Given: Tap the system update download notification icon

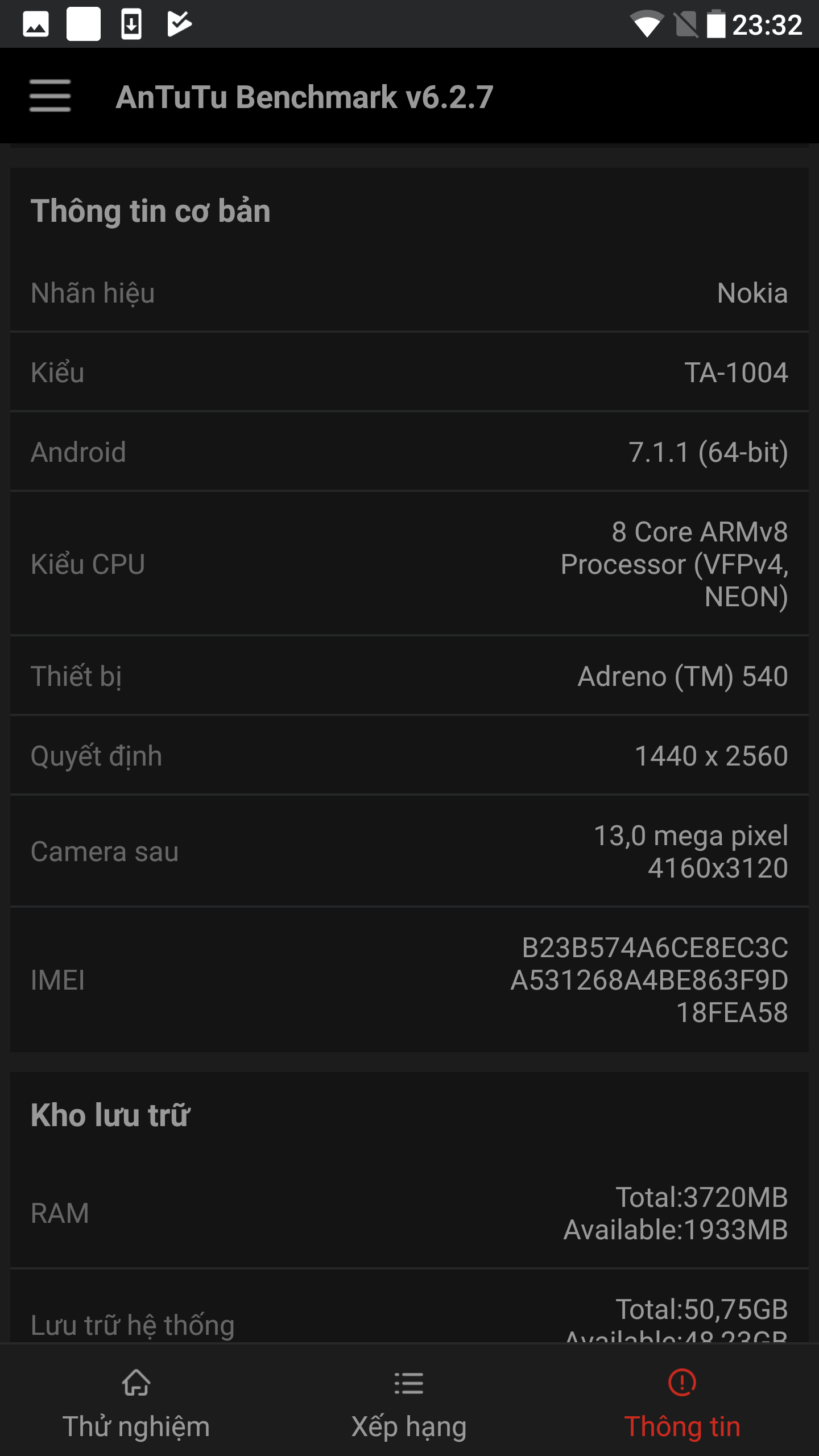Looking at the screenshot, I should click(131, 24).
